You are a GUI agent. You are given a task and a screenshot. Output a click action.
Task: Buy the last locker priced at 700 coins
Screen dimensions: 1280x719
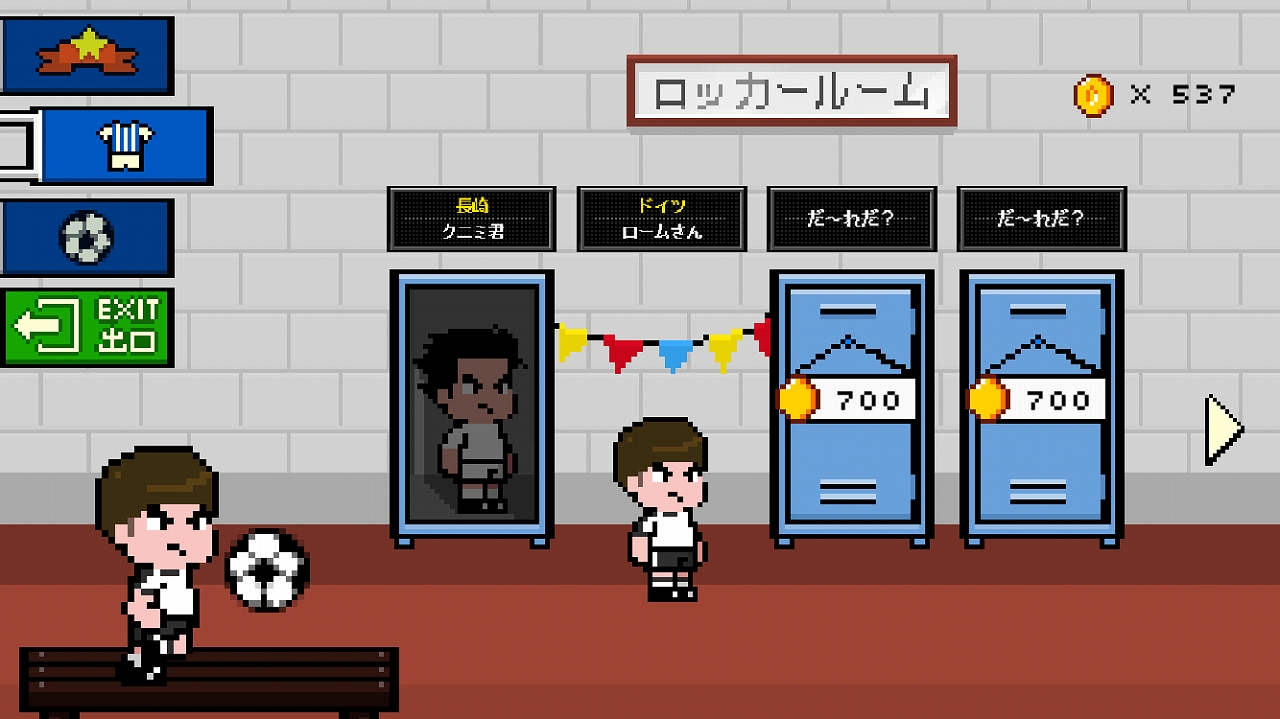1041,405
